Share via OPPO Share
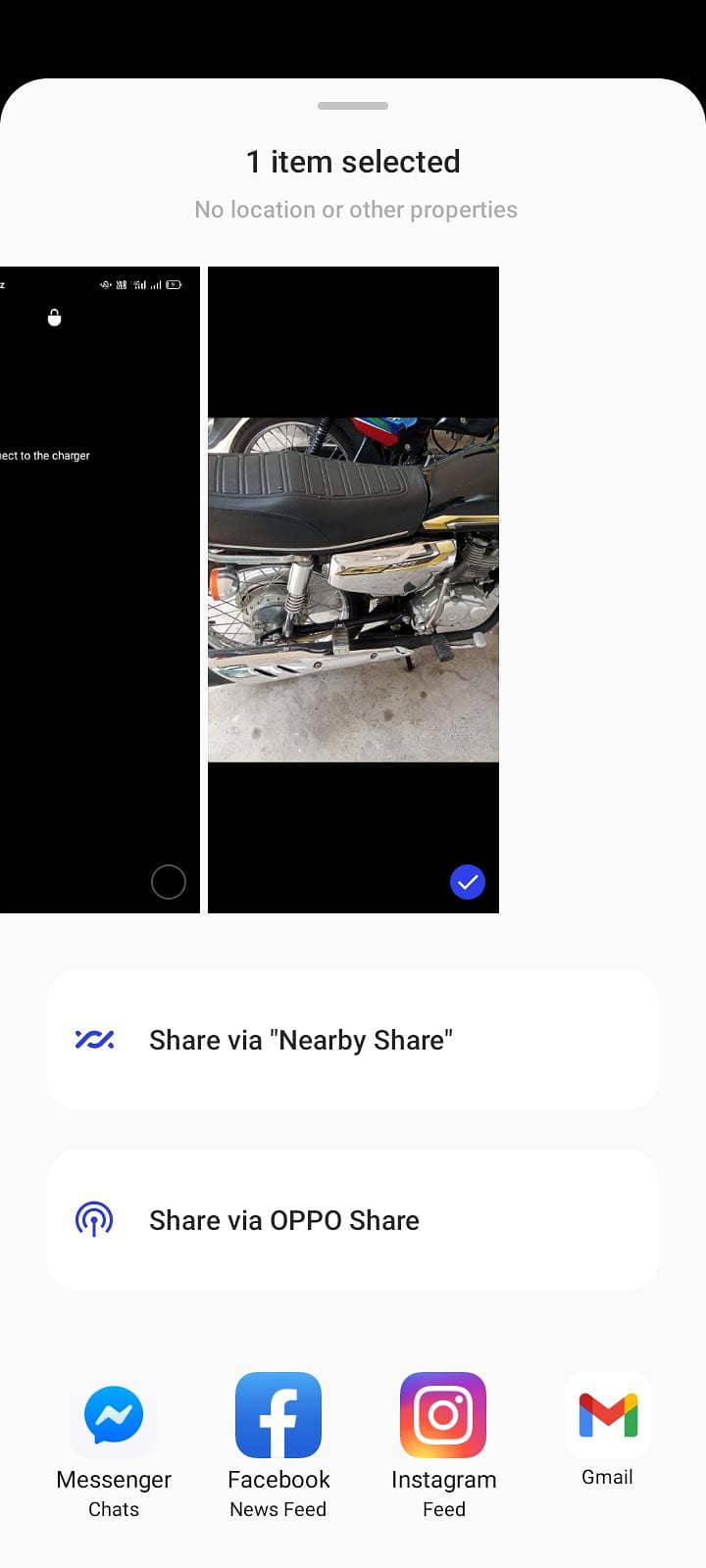The image size is (706, 1568). point(353,1220)
